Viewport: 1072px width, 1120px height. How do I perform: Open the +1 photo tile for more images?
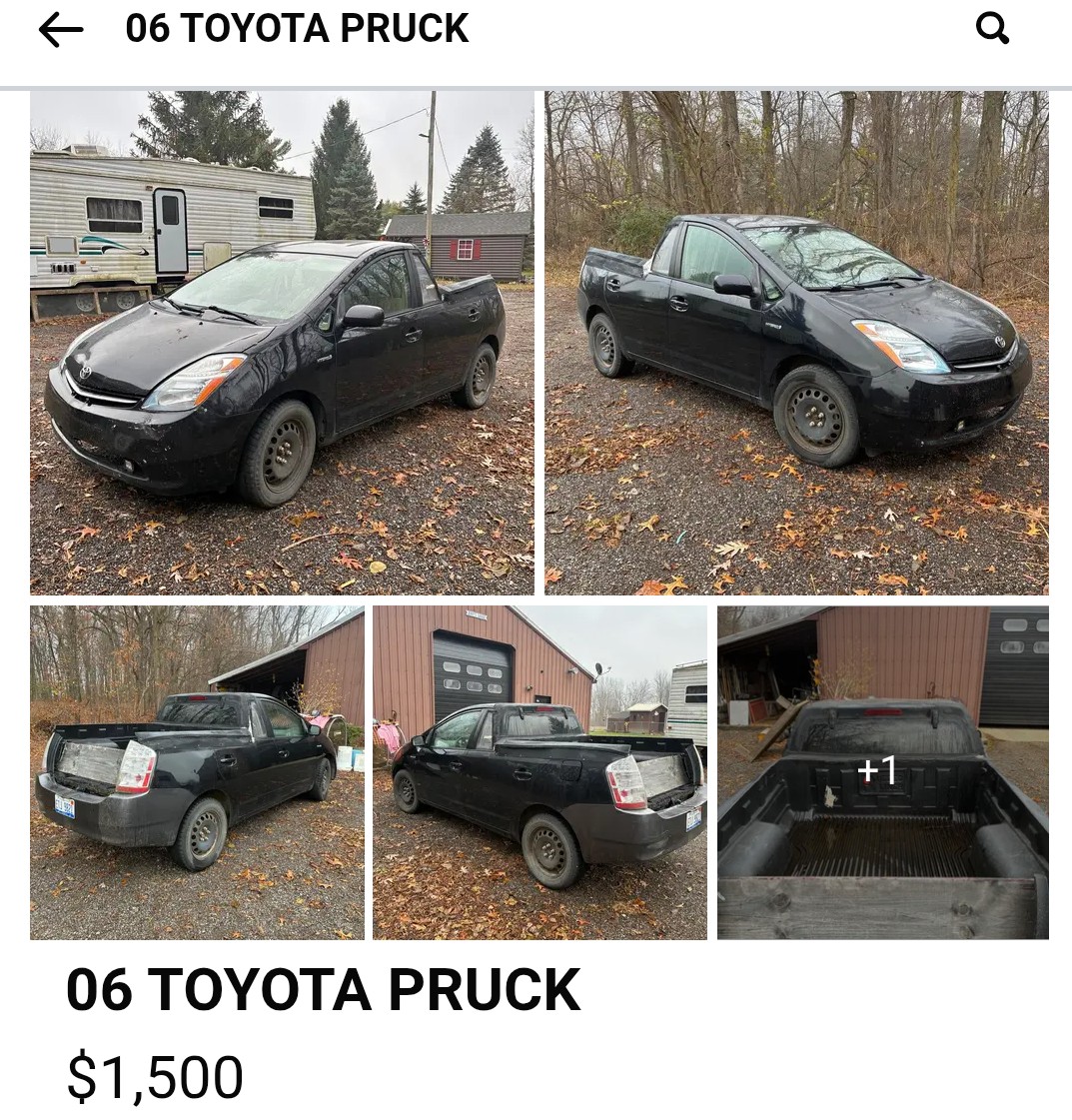(x=882, y=772)
